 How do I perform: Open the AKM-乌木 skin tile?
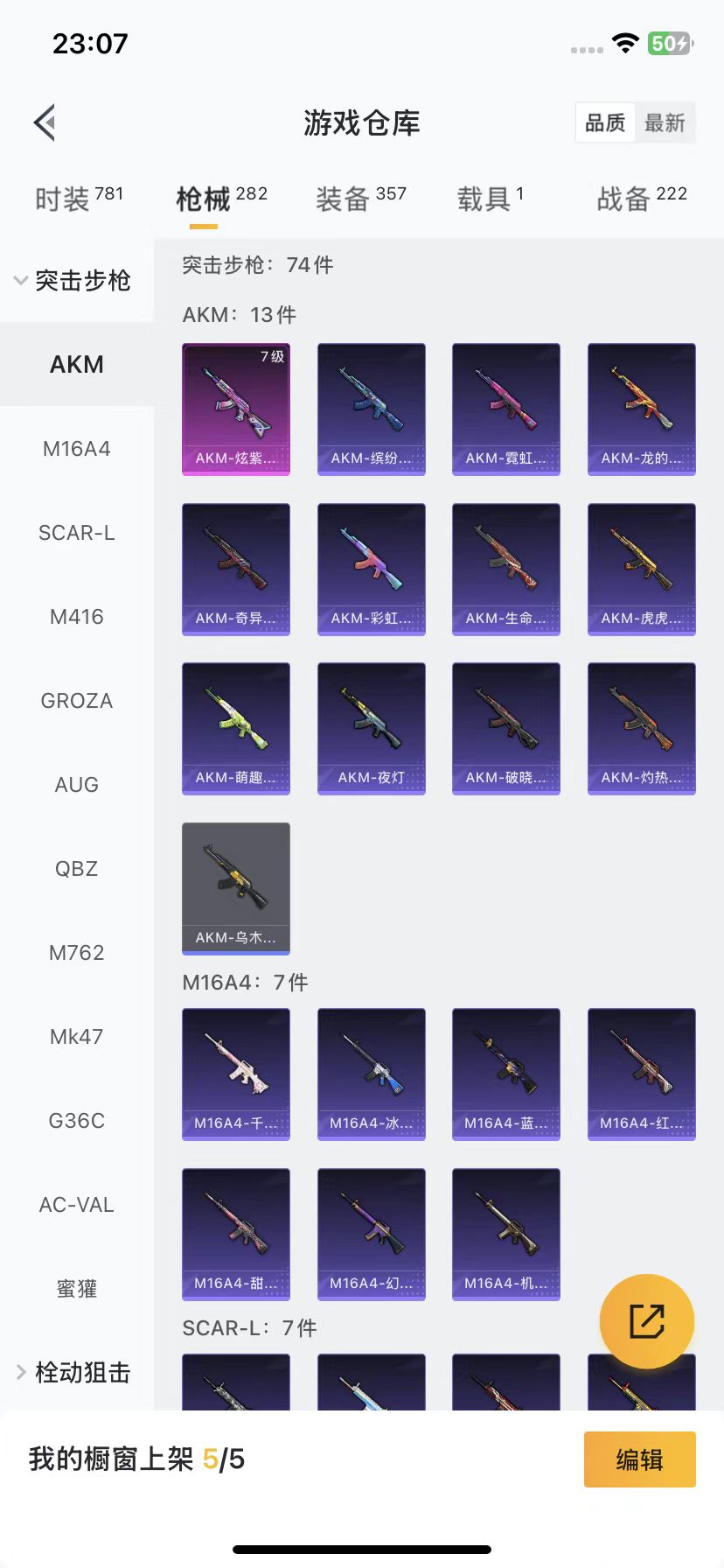pos(236,888)
